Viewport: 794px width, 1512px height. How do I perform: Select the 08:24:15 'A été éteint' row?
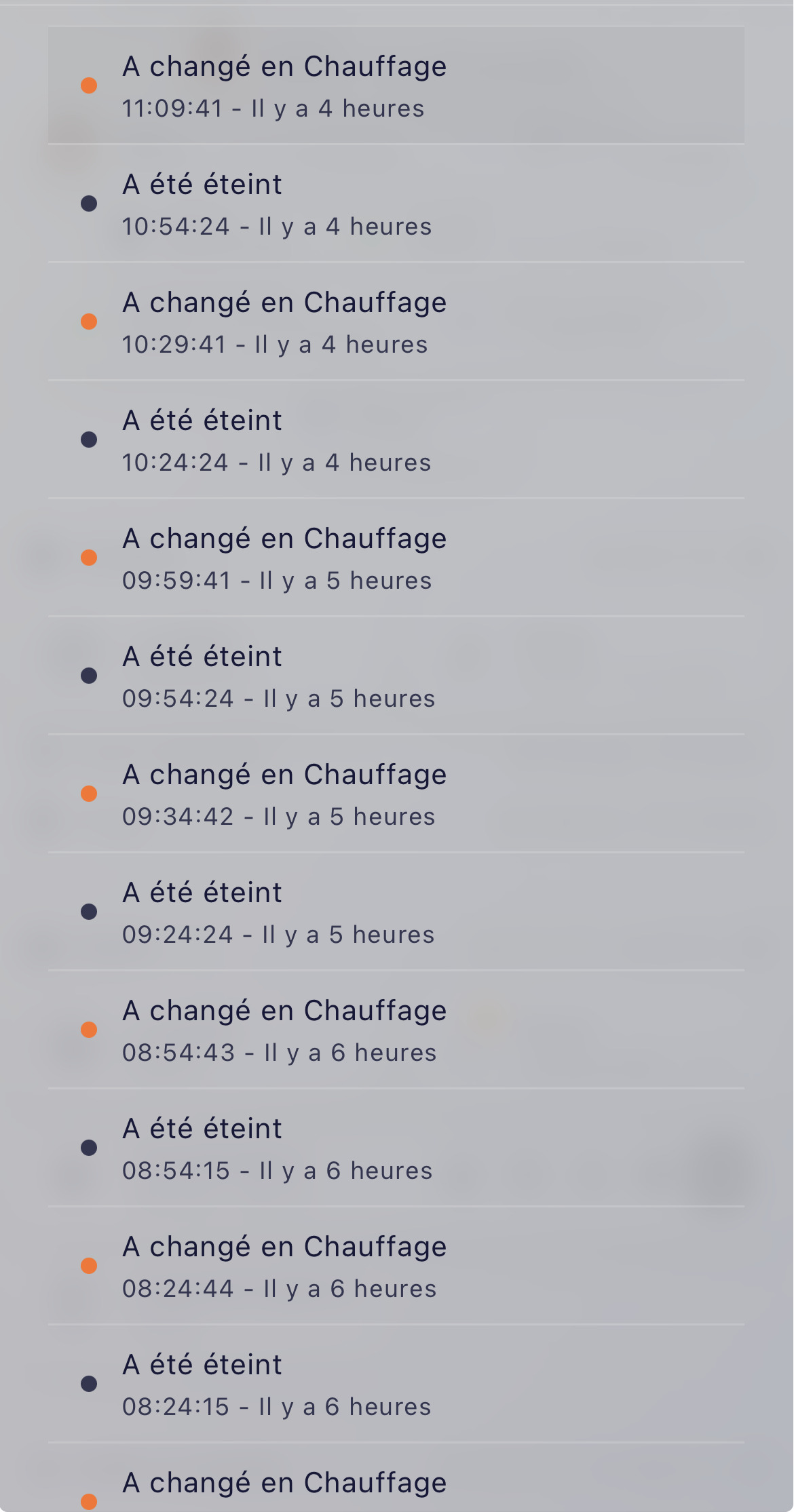(x=396, y=1384)
